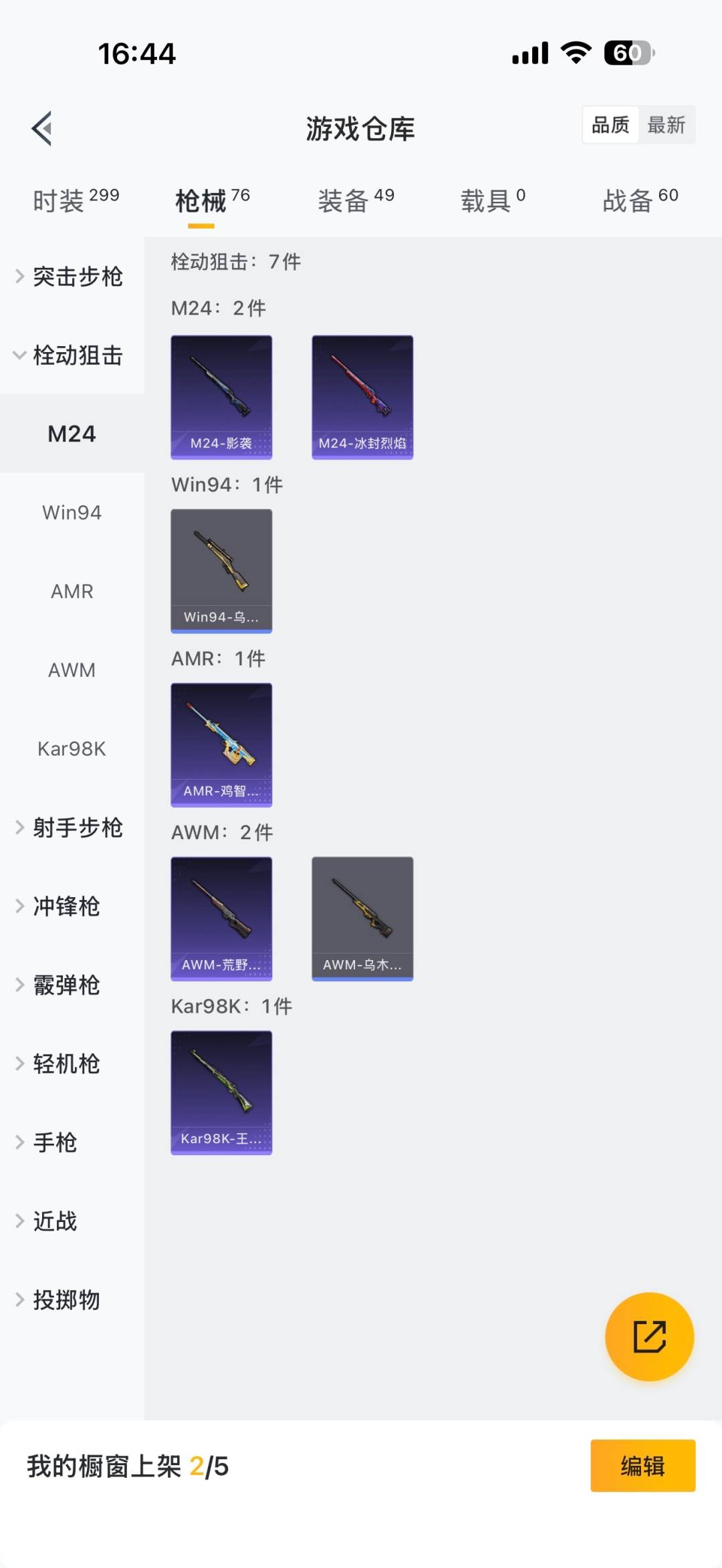Screen dimensions: 722x1568
Task: Expand the 投掷物 category
Action: (x=66, y=1299)
